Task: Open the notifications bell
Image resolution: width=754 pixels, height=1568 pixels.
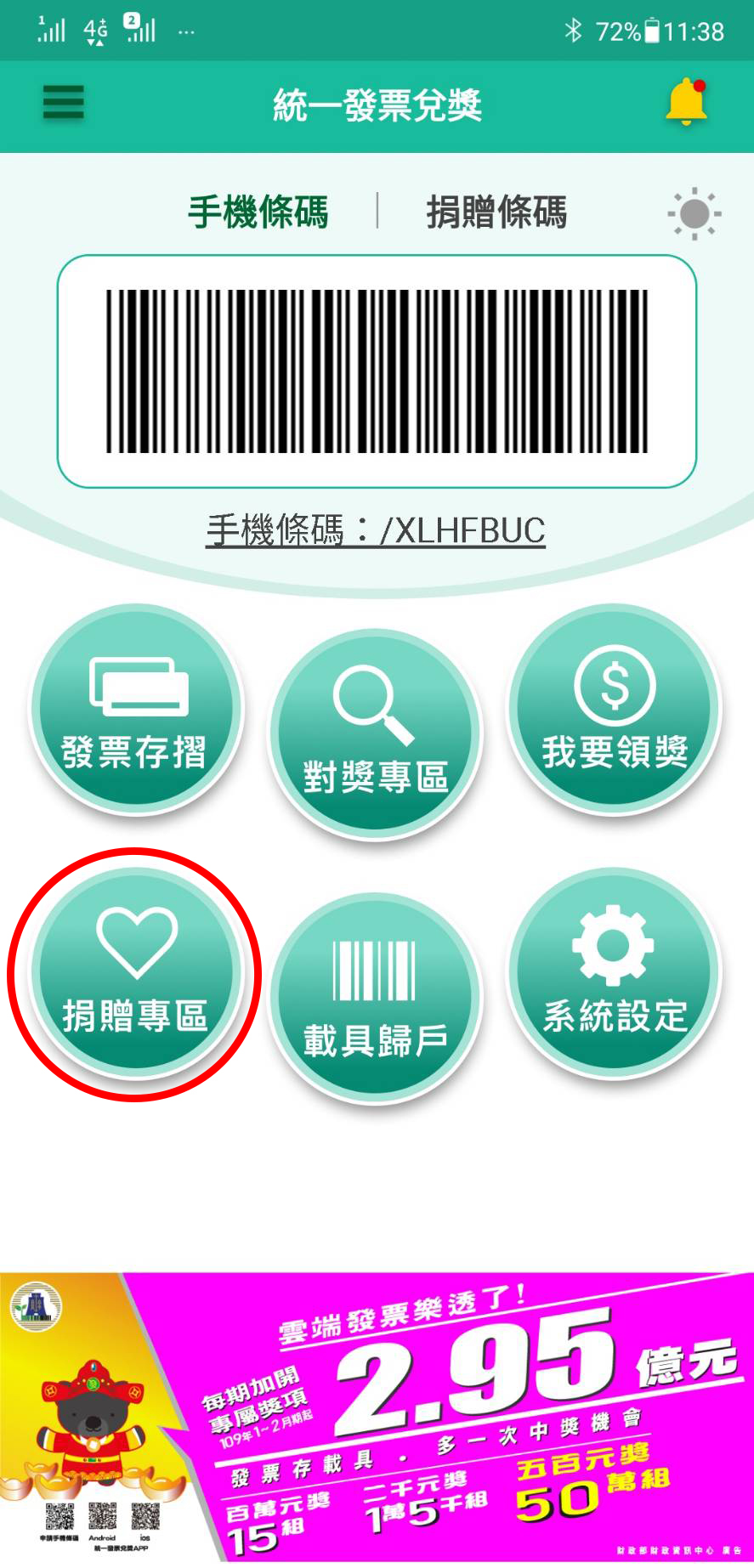Action: click(685, 103)
